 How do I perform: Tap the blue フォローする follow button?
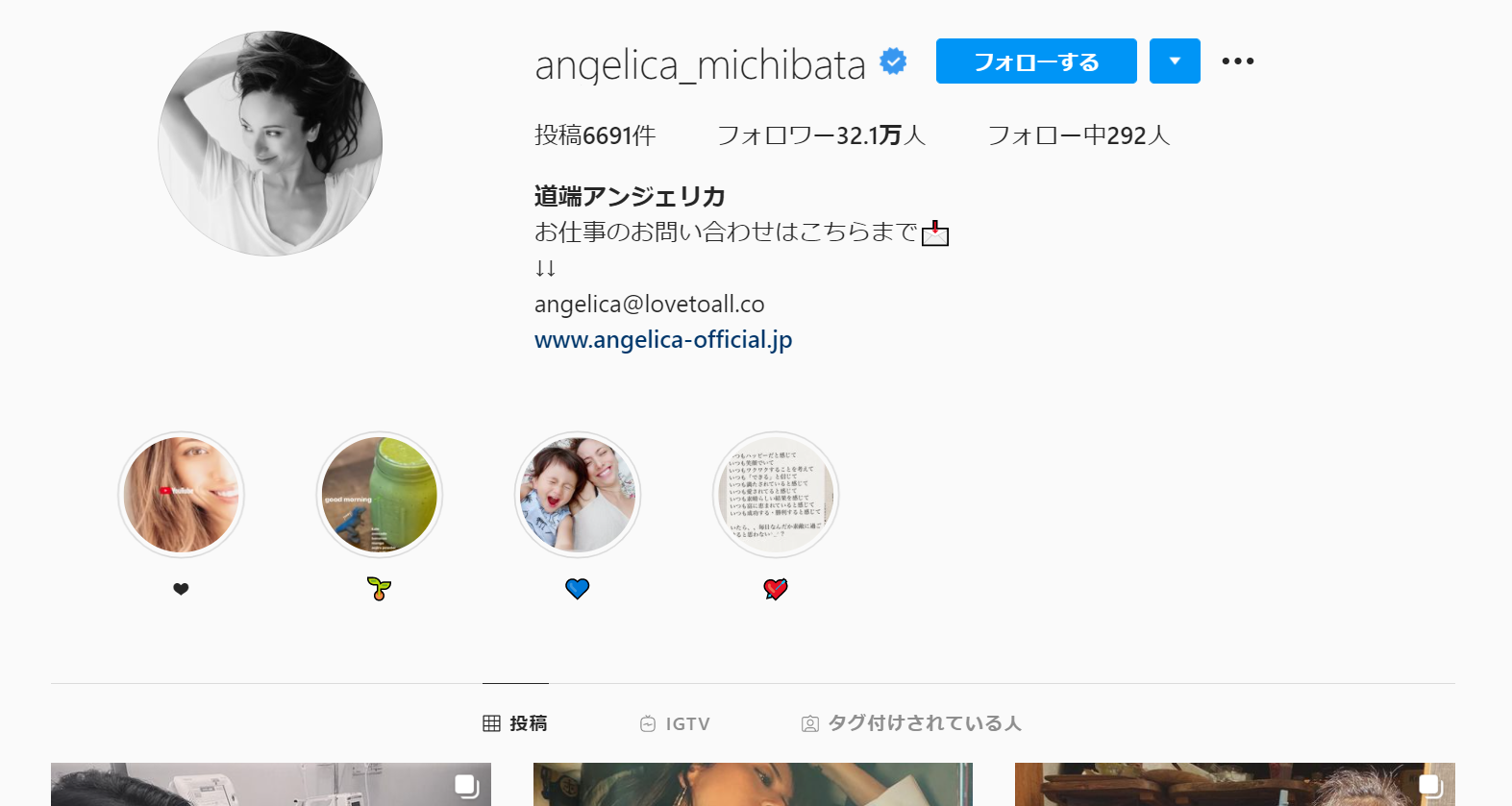tap(1035, 61)
